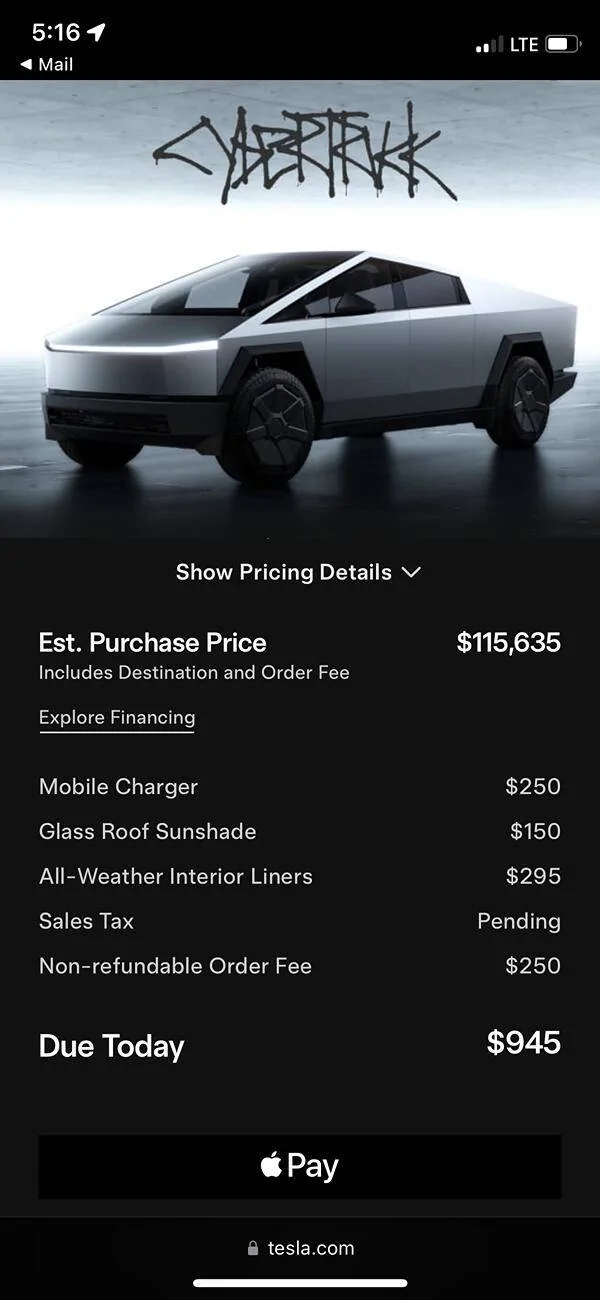Viewport: 600px width, 1300px height.
Task: Expand Show Pricing Details
Action: coord(299,572)
